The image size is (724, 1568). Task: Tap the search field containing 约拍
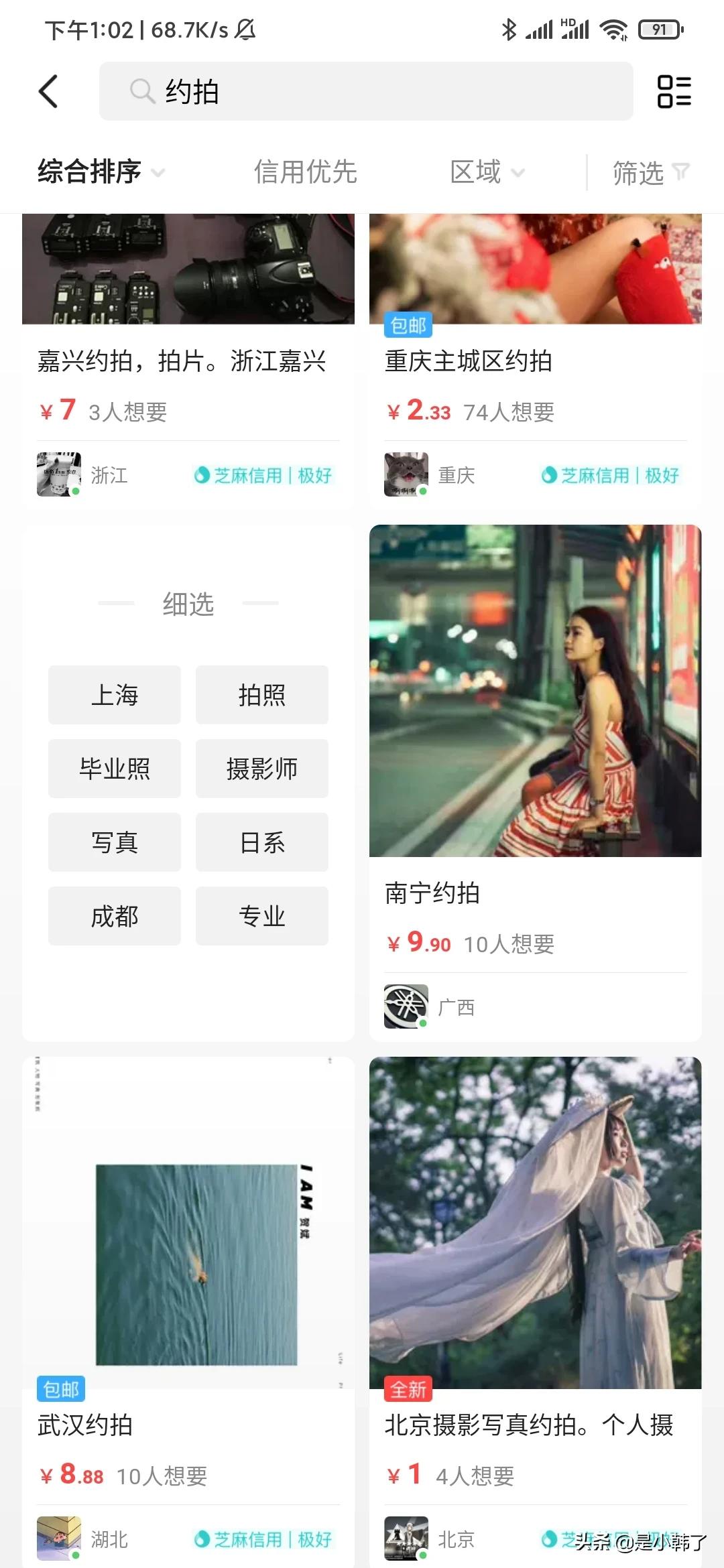tap(366, 91)
